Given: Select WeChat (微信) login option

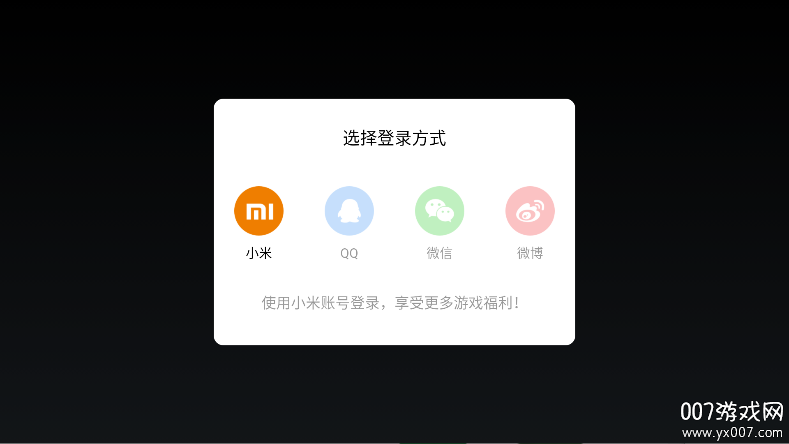Looking at the screenshot, I should click(439, 211).
